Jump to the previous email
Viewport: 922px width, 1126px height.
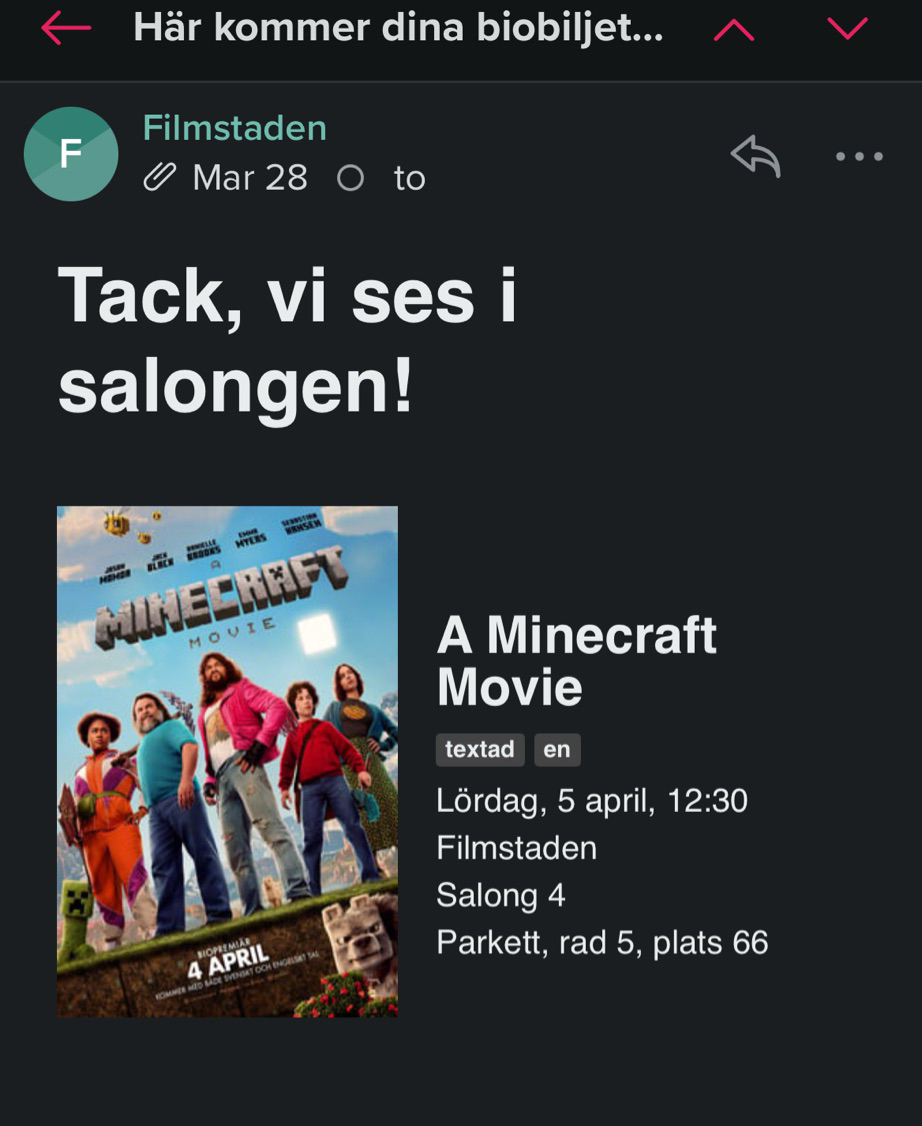point(733,30)
